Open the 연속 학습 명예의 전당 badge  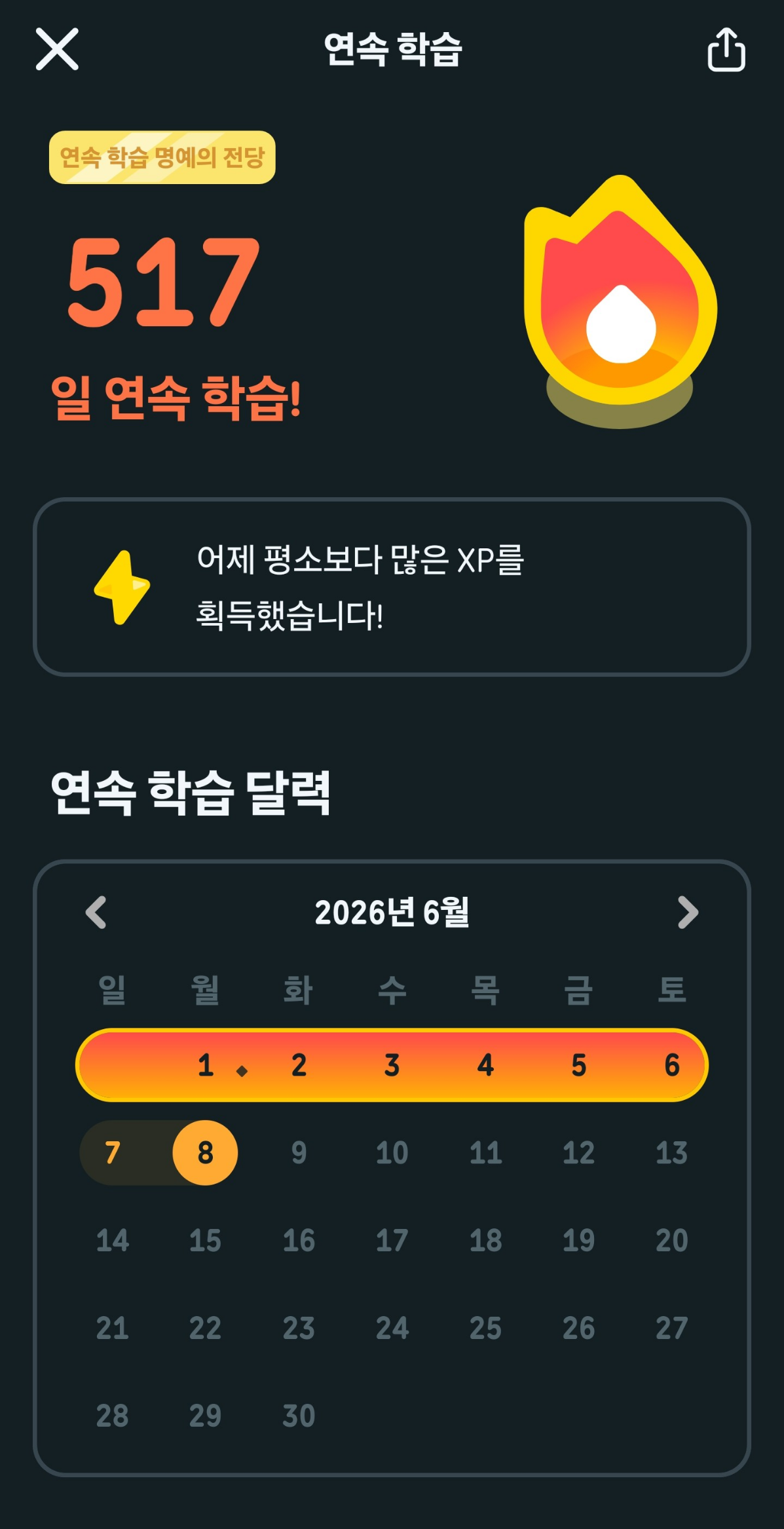click(x=162, y=157)
